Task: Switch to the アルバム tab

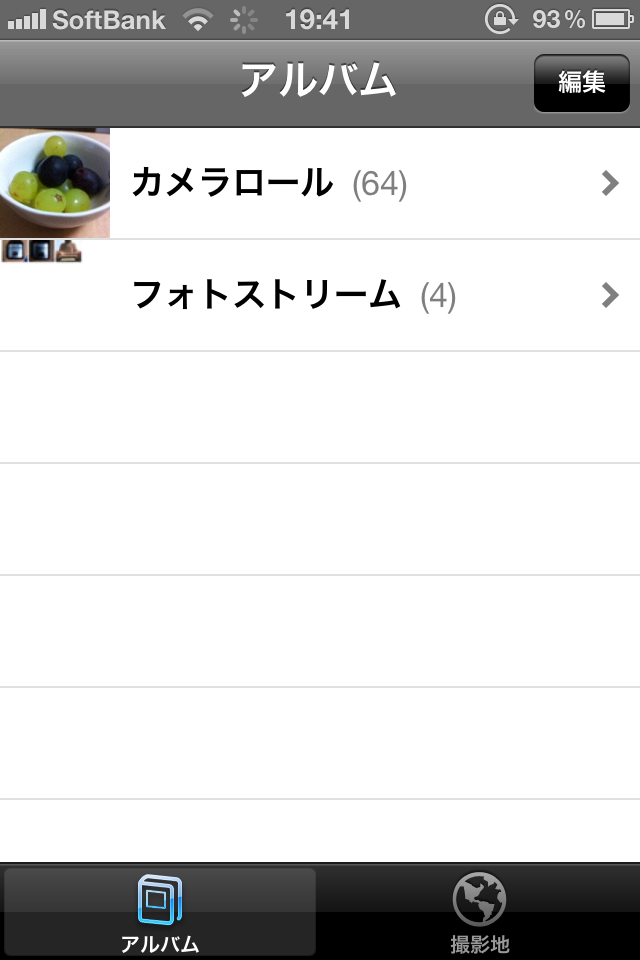Action: coord(160,912)
